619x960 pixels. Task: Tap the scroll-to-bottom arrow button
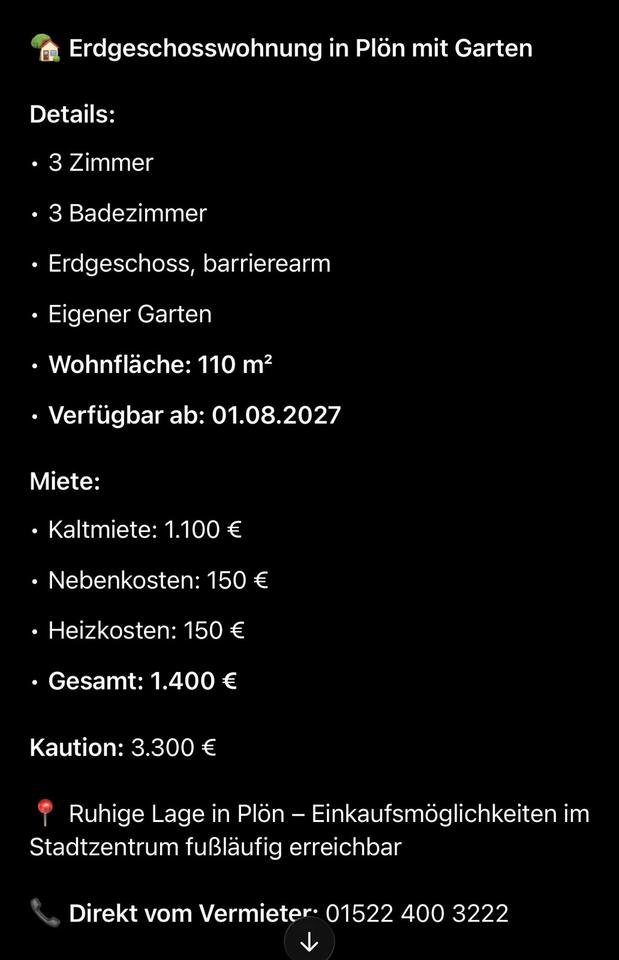(x=309, y=941)
